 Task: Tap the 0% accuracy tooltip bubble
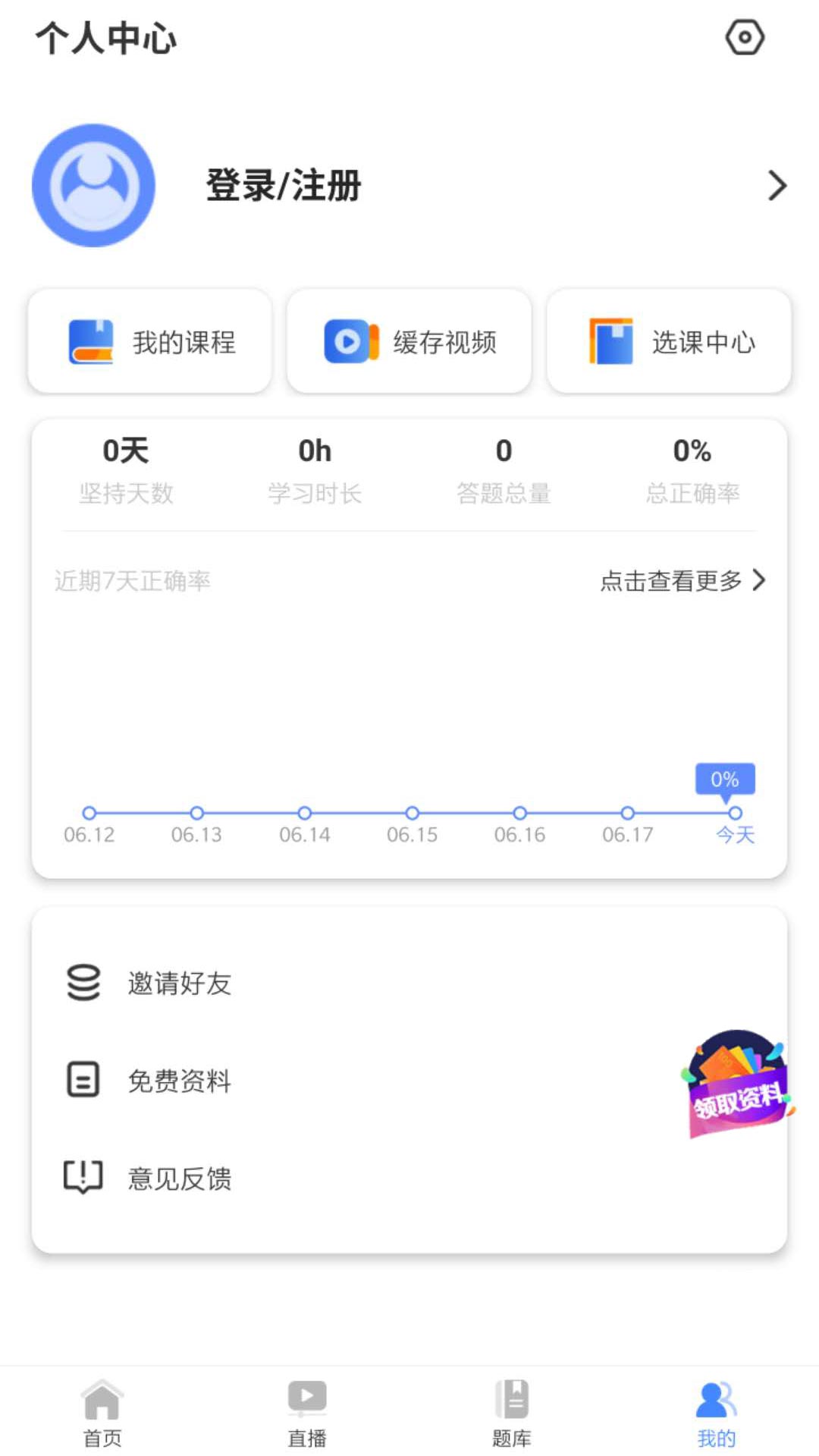[x=723, y=778]
